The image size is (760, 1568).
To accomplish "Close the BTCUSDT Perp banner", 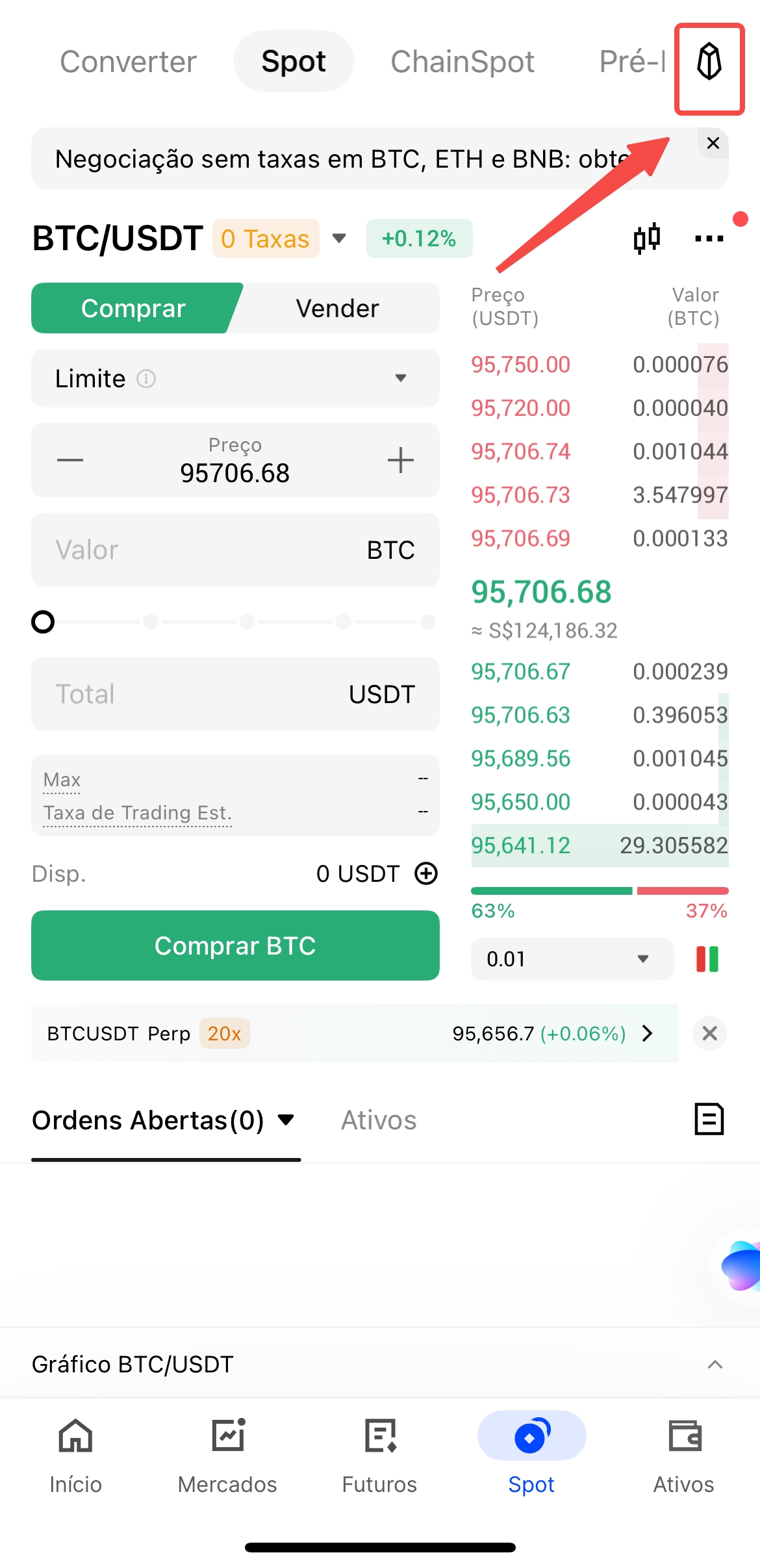I will pos(710,1033).
